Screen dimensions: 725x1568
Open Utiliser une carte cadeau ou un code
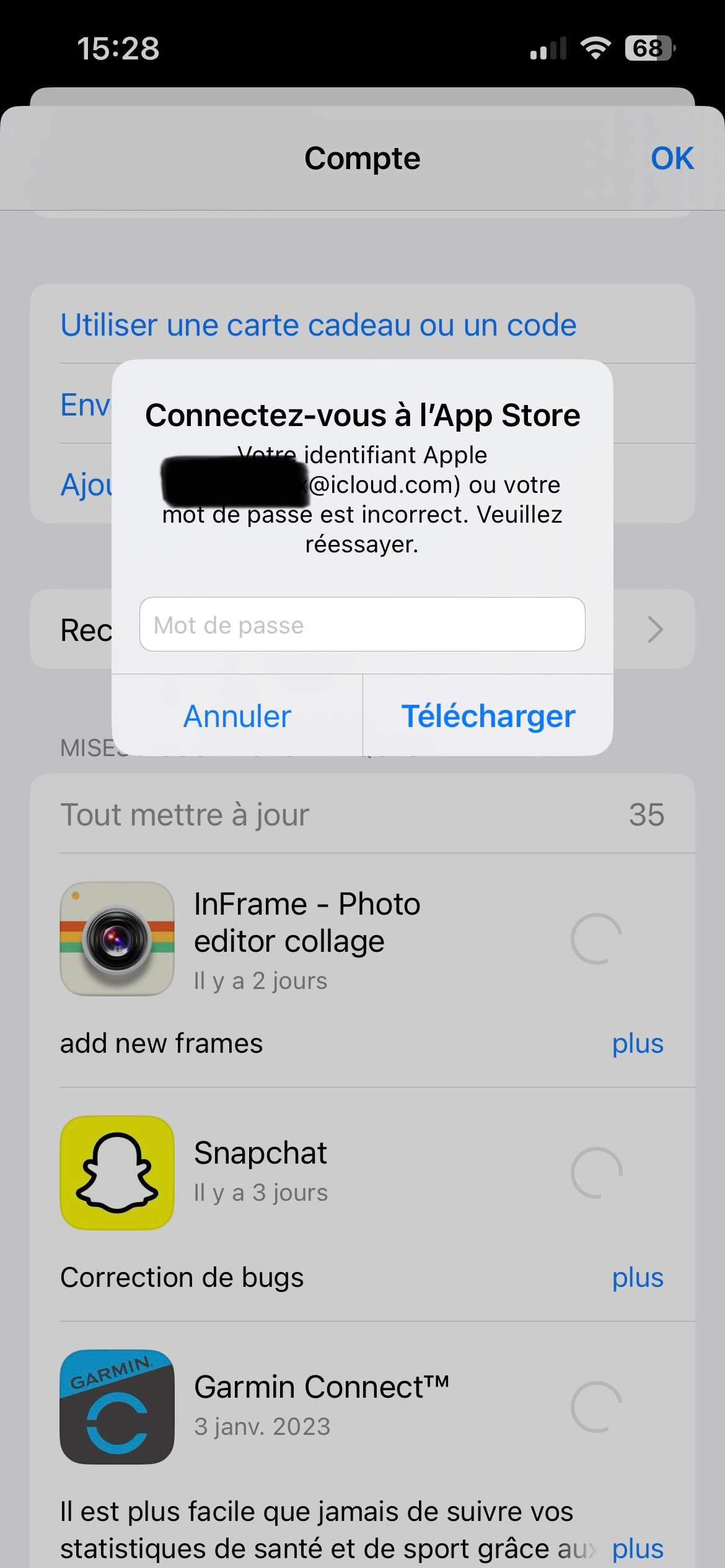(x=319, y=324)
